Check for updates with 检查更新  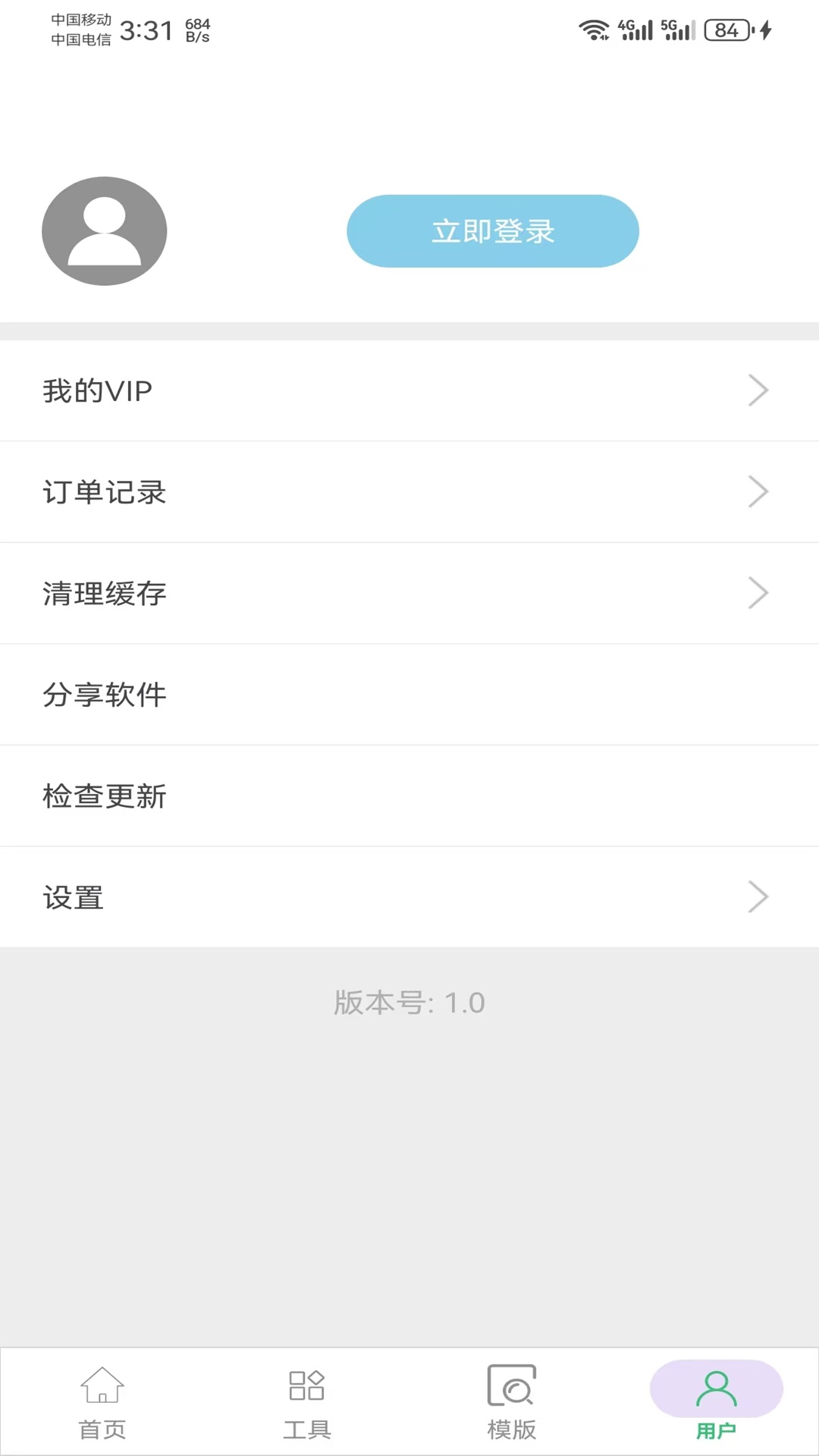409,795
